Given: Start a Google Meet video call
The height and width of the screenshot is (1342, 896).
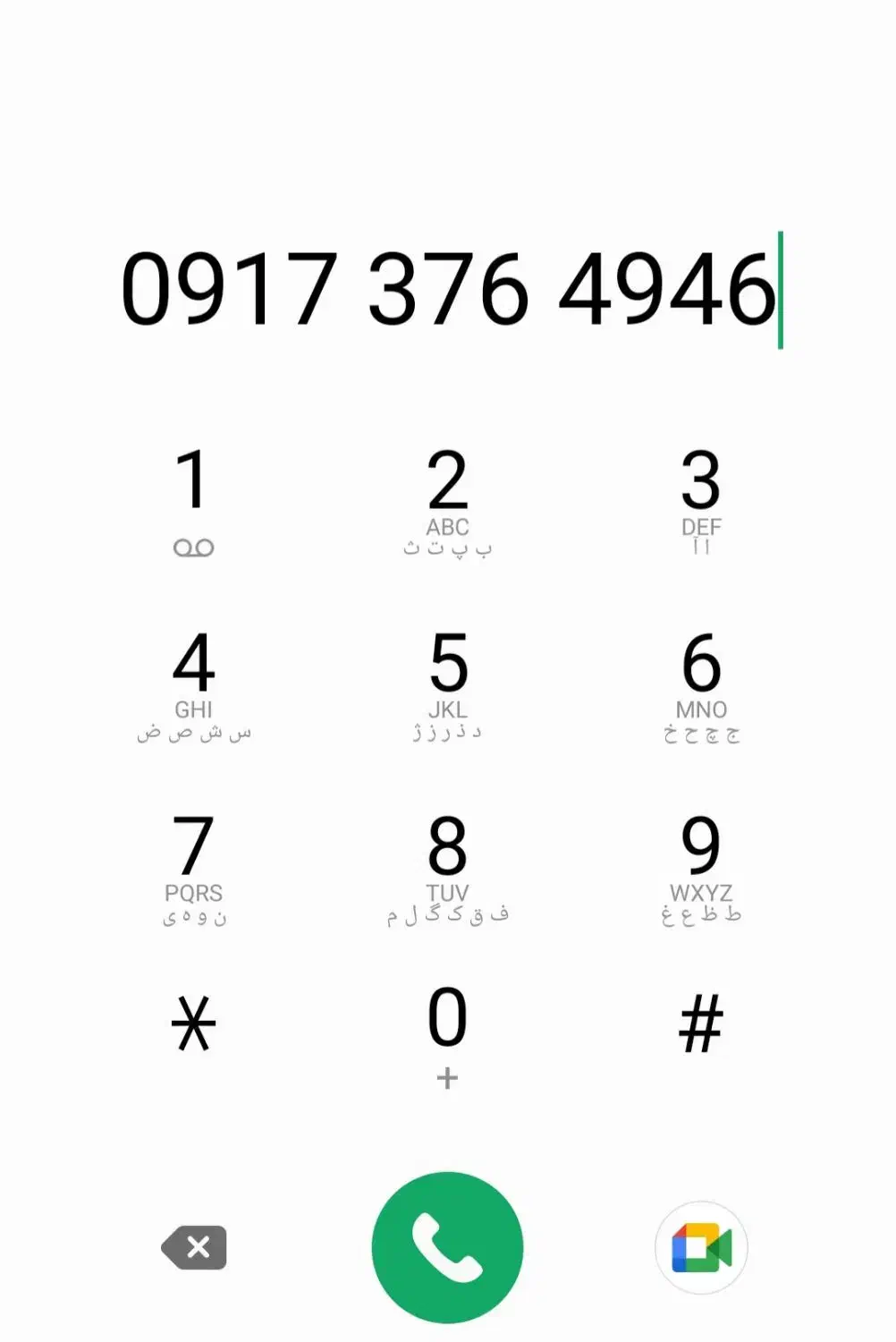Looking at the screenshot, I should pos(701,1247).
